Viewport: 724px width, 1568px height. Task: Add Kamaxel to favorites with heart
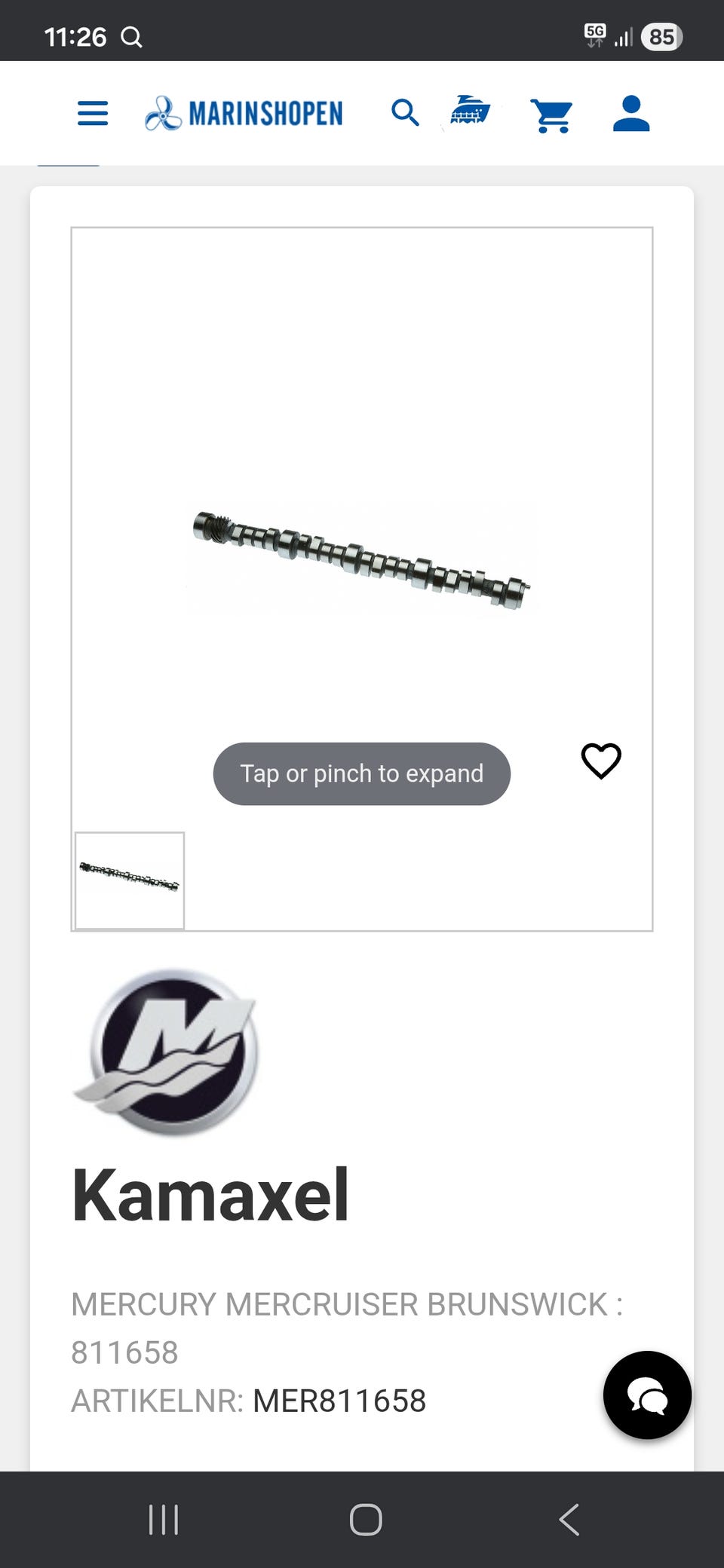point(601,761)
